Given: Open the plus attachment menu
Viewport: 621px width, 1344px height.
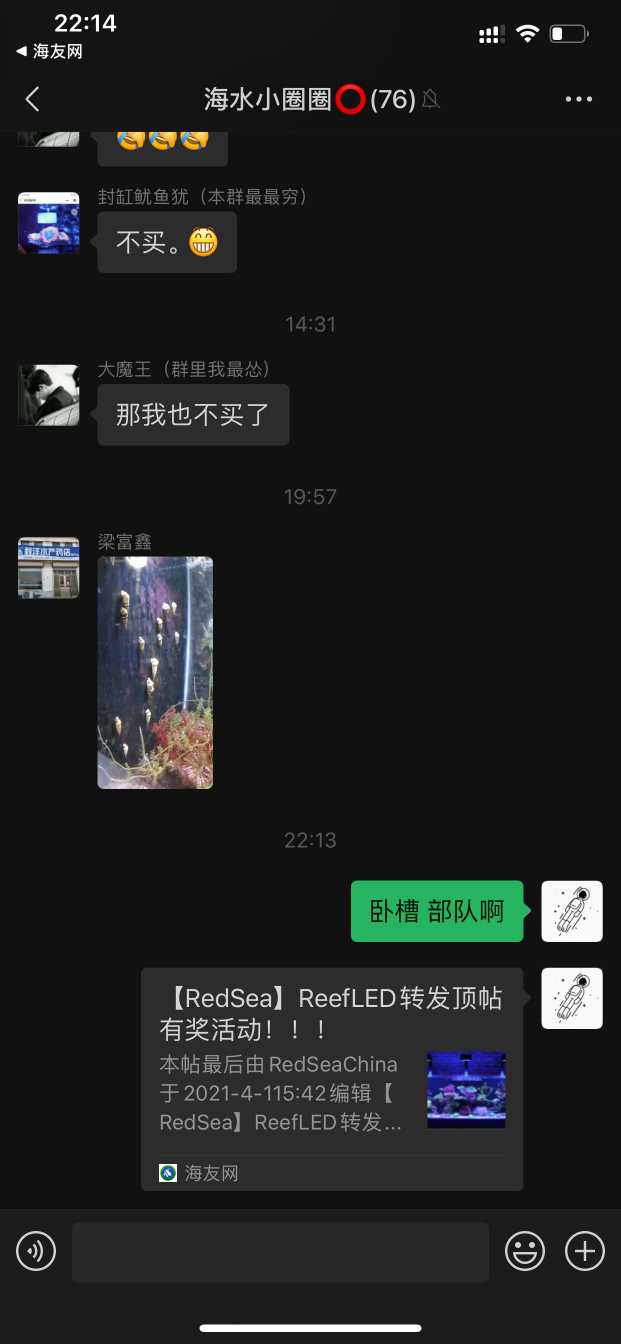Looking at the screenshot, I should click(x=585, y=1251).
